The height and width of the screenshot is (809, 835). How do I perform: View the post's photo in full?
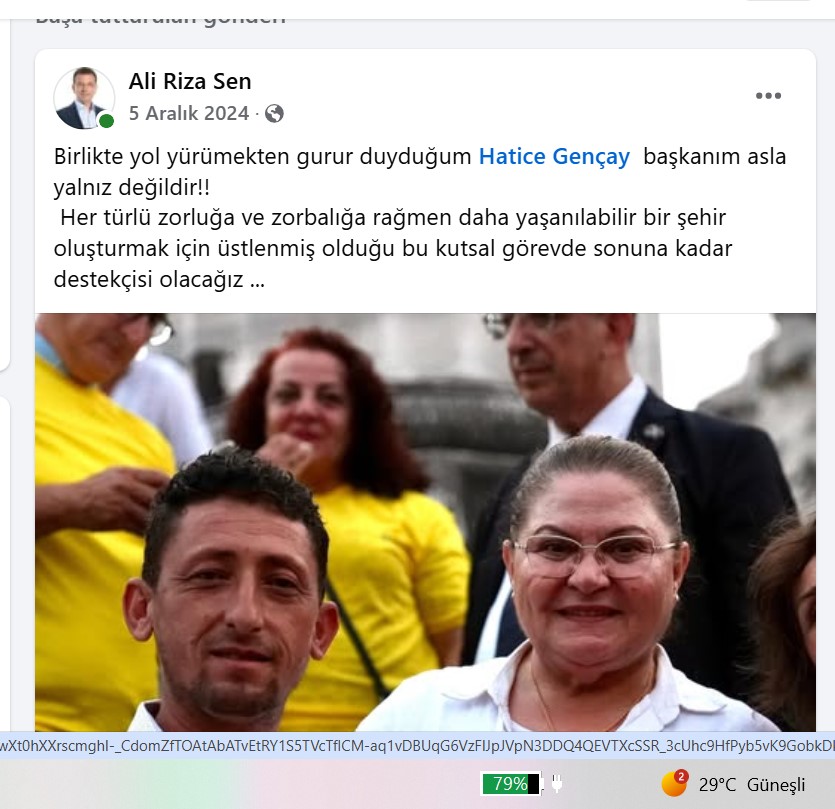[x=425, y=520]
